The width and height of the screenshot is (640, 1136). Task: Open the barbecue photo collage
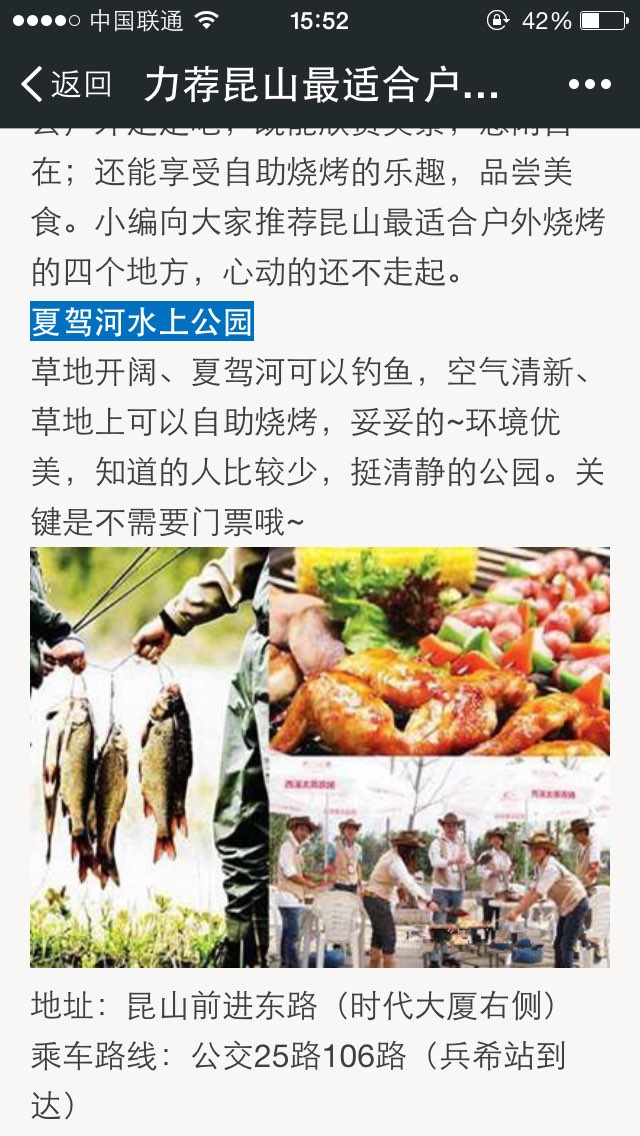[x=320, y=757]
